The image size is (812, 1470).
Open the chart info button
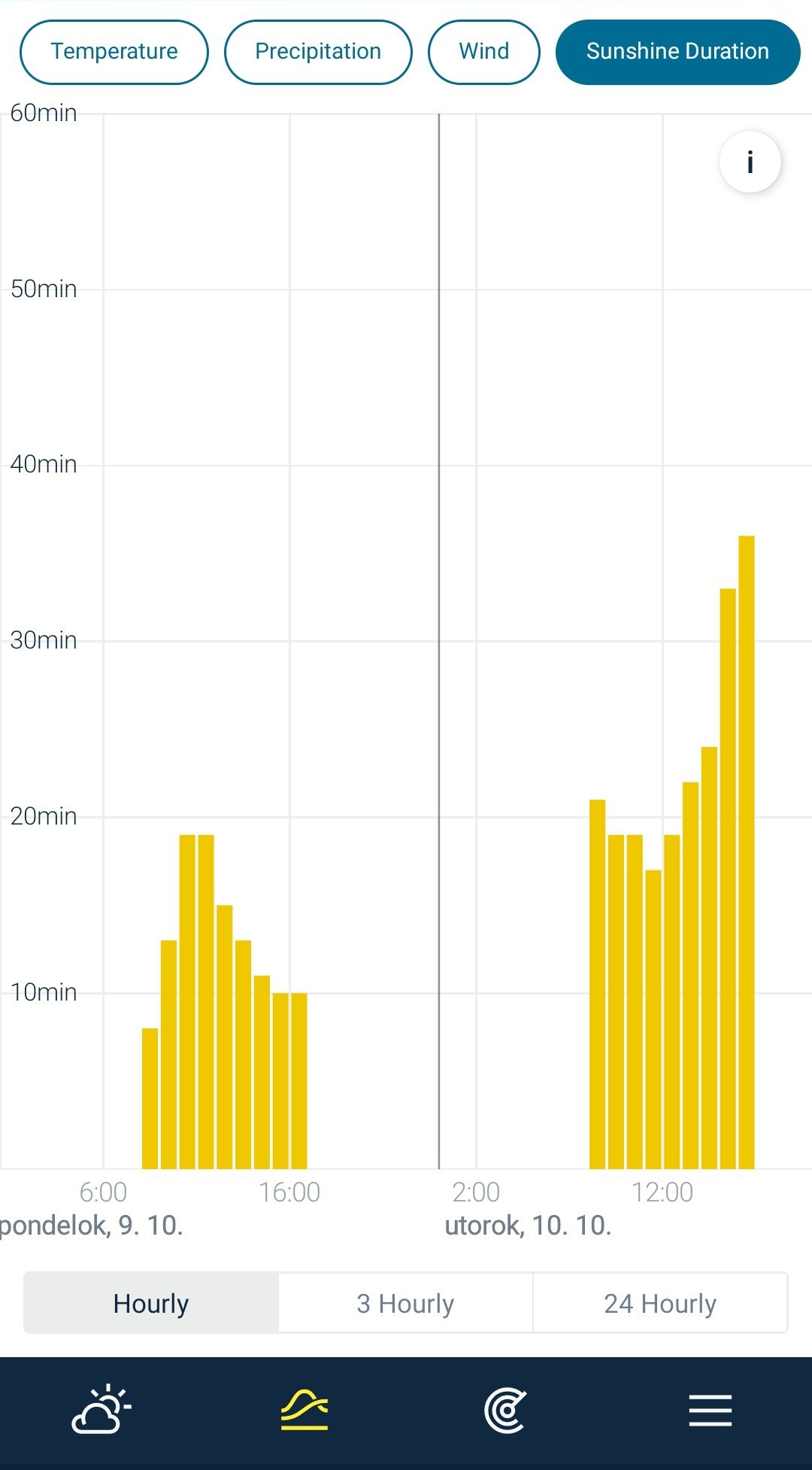[750, 162]
